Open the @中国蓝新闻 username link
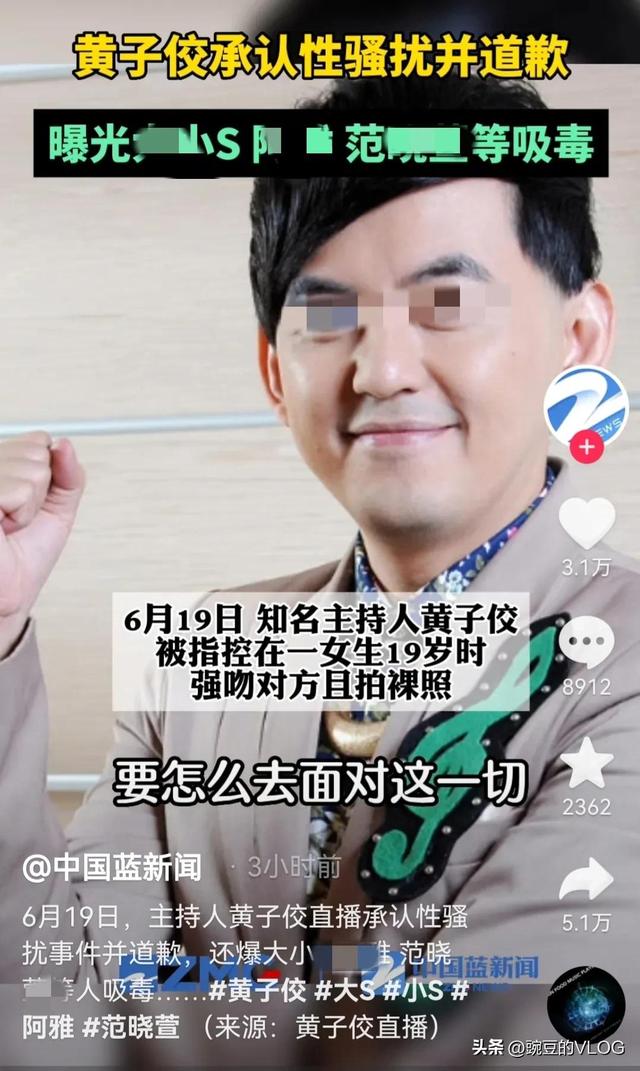This screenshot has height=1071, width=640. point(112,867)
